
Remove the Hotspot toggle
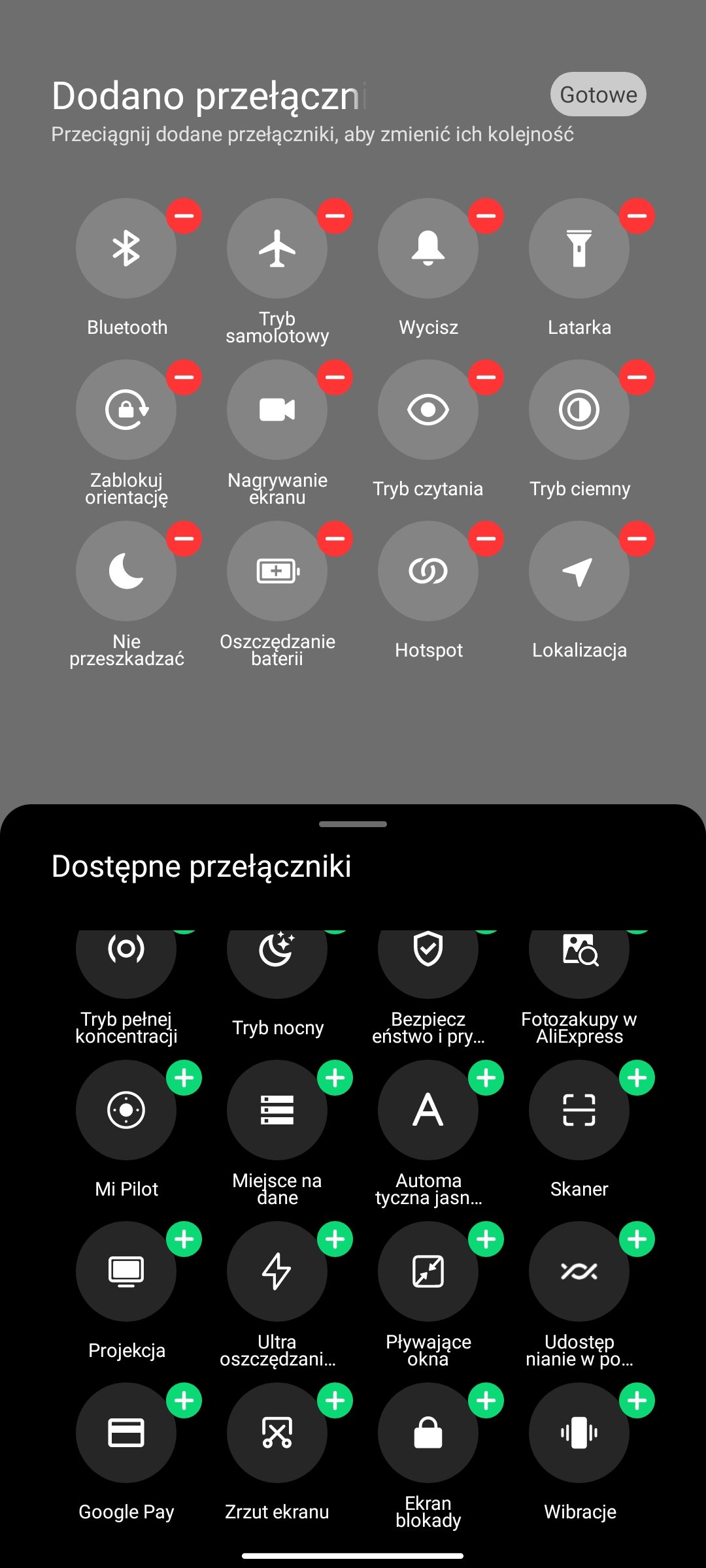point(486,538)
